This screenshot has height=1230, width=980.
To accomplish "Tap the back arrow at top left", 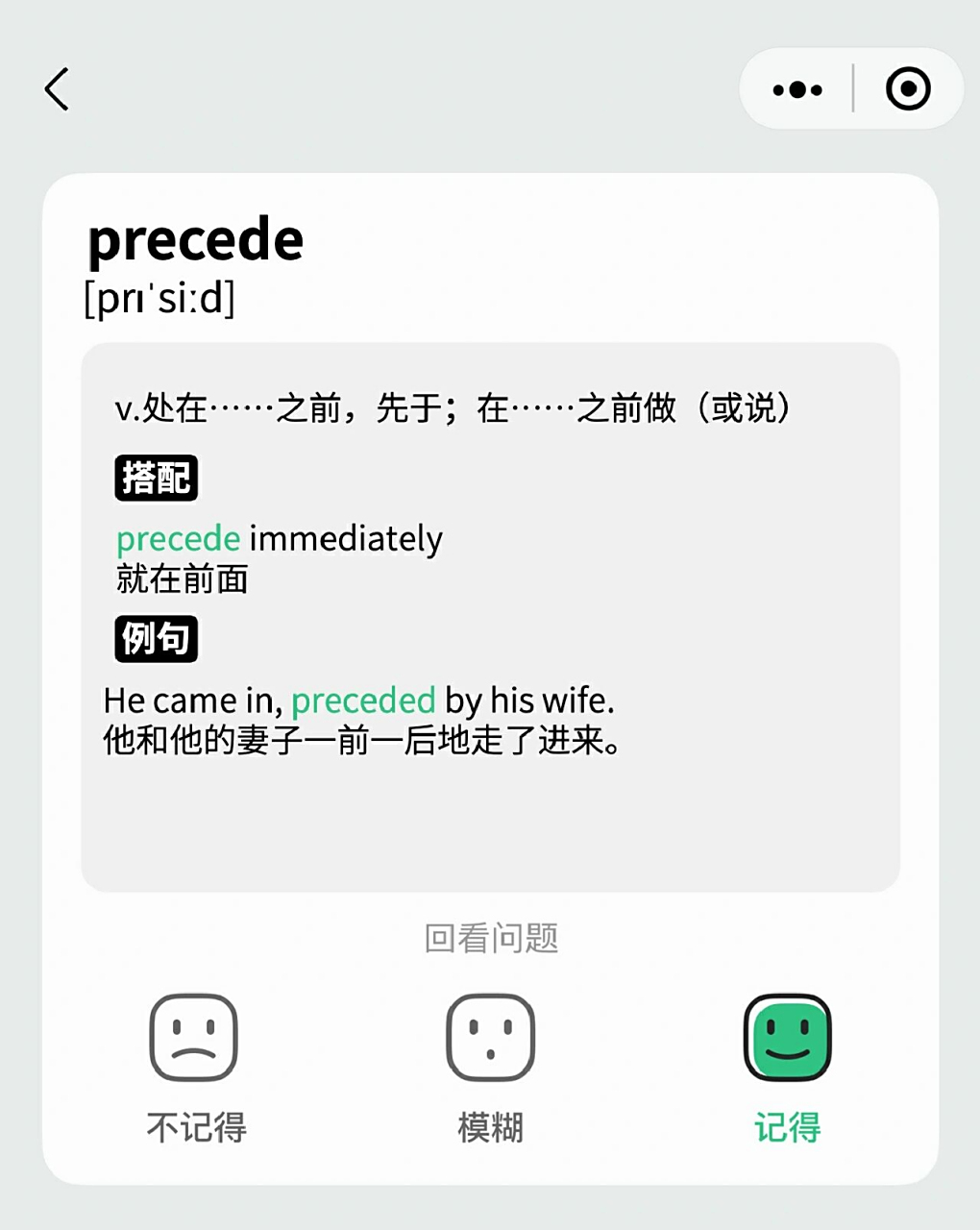I will coord(56,88).
